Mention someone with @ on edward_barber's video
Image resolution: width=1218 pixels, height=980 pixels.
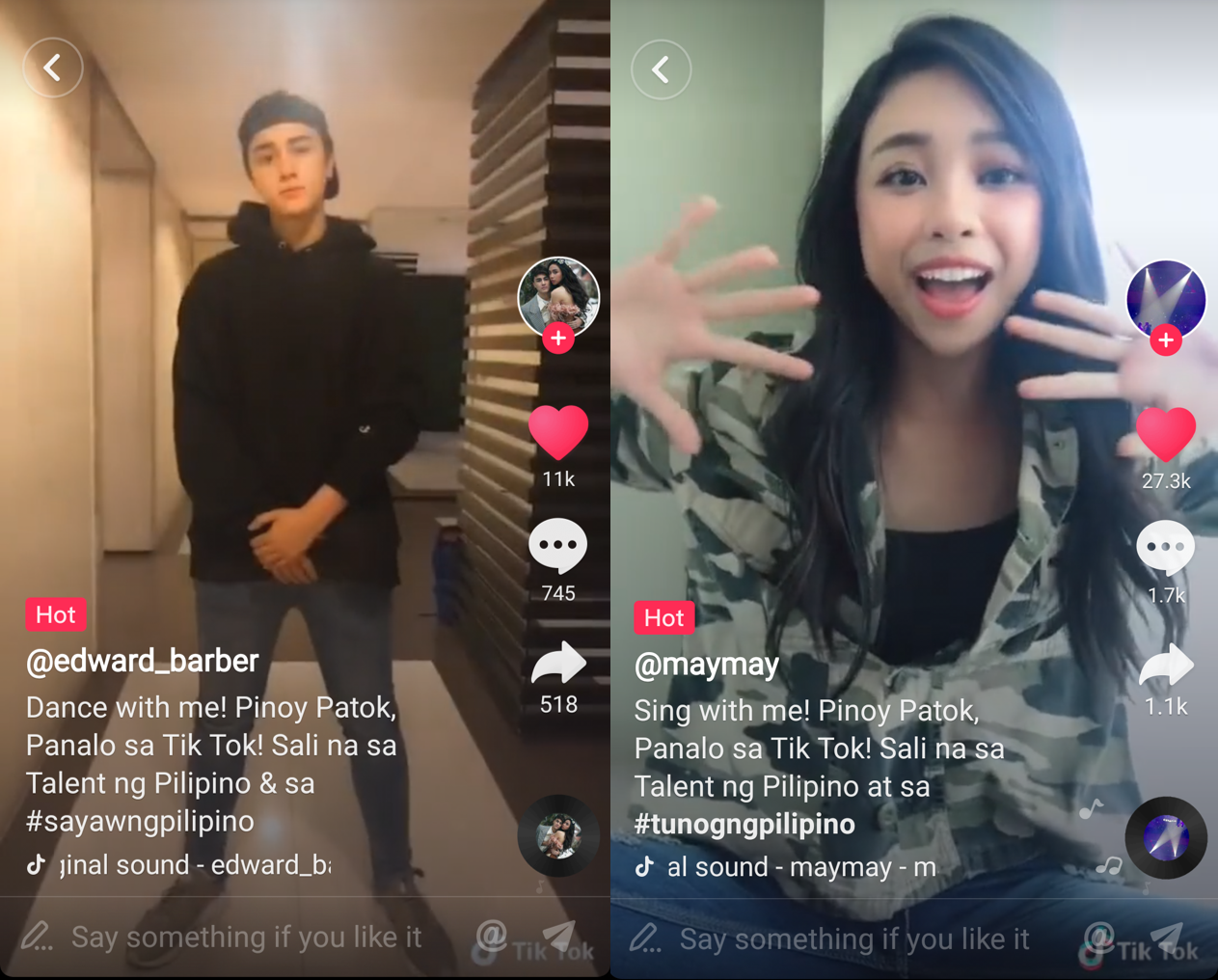point(491,935)
